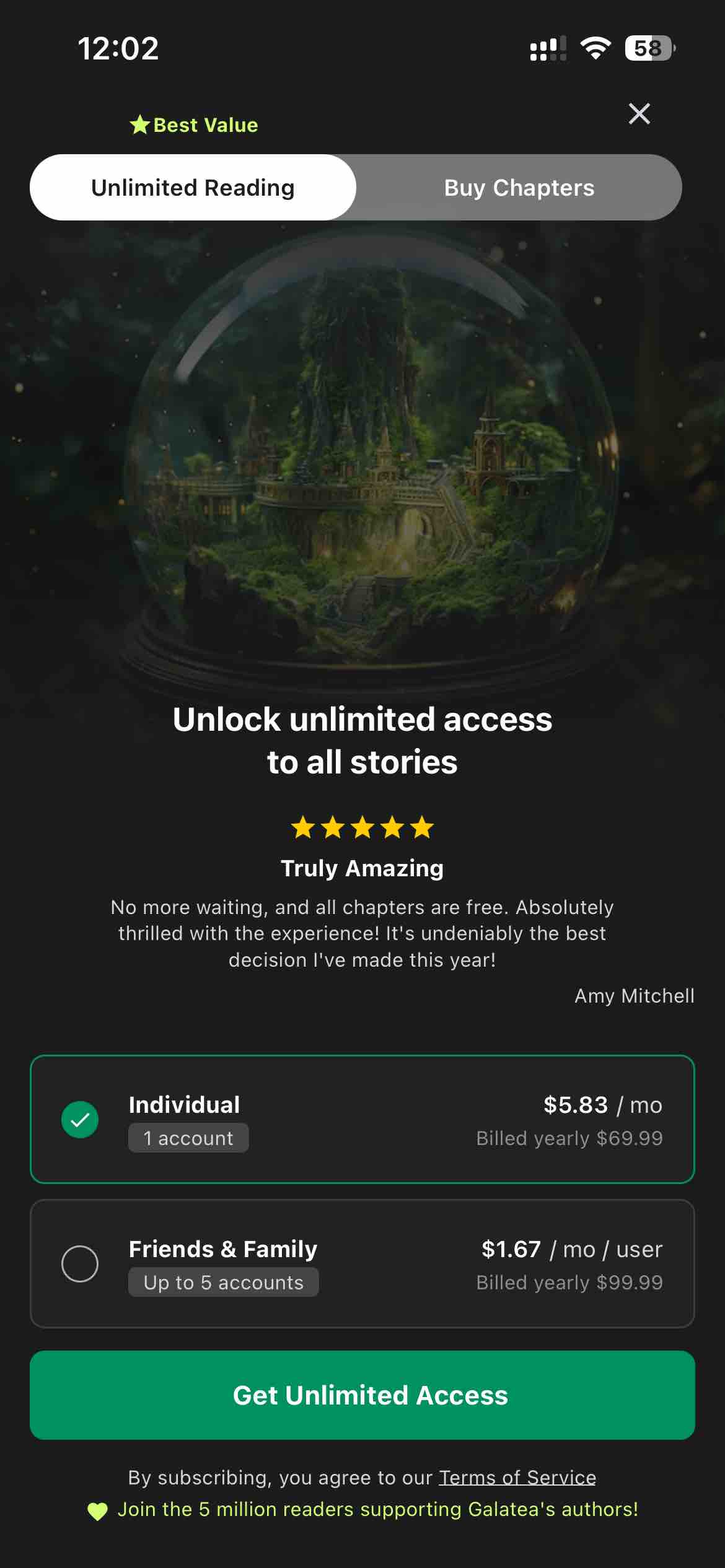Open the Terms of Service link

tap(517, 1478)
